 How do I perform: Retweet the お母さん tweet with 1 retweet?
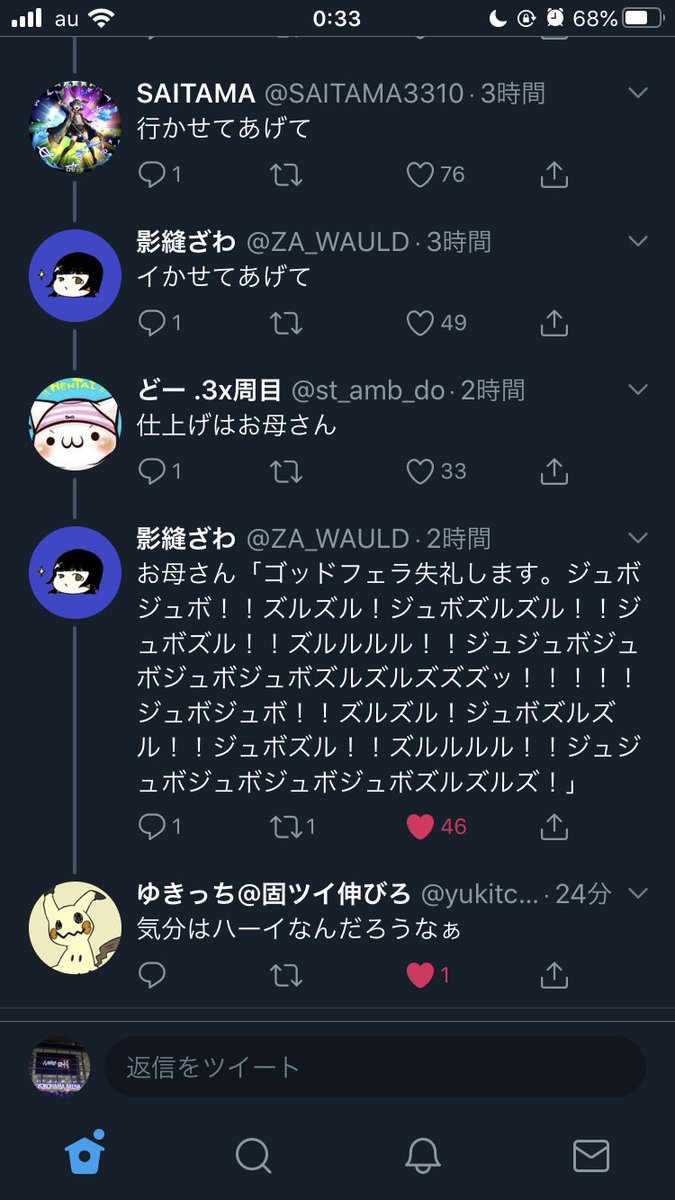(286, 827)
